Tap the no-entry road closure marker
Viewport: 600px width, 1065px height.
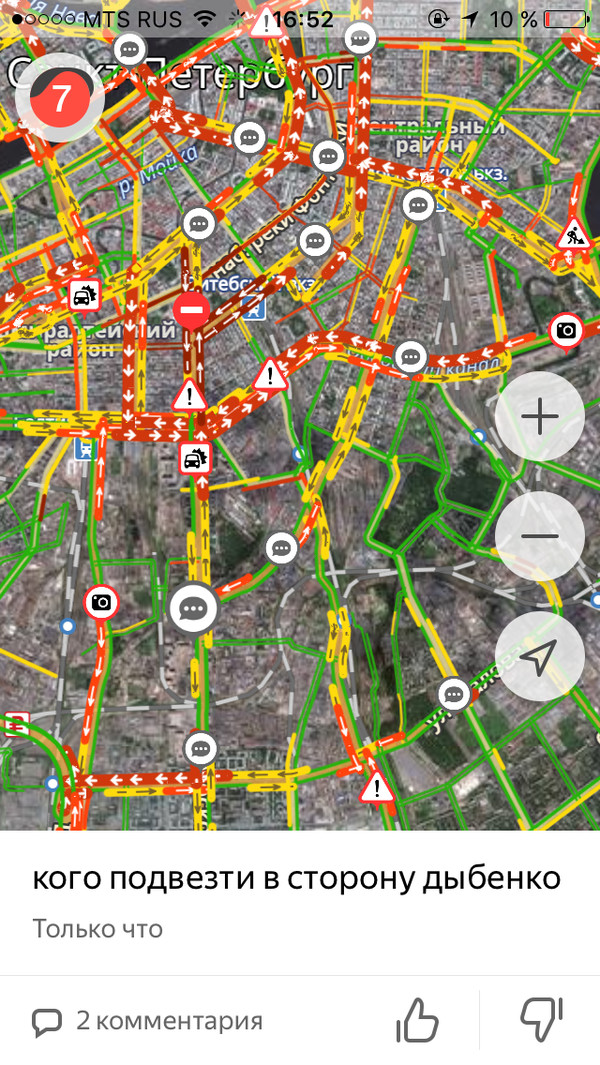click(192, 311)
